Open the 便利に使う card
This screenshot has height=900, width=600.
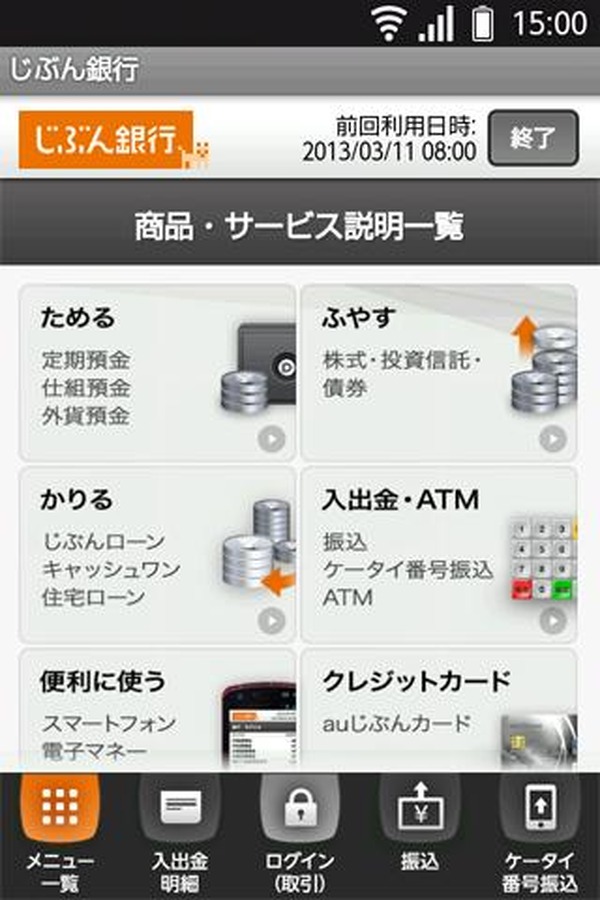157,710
